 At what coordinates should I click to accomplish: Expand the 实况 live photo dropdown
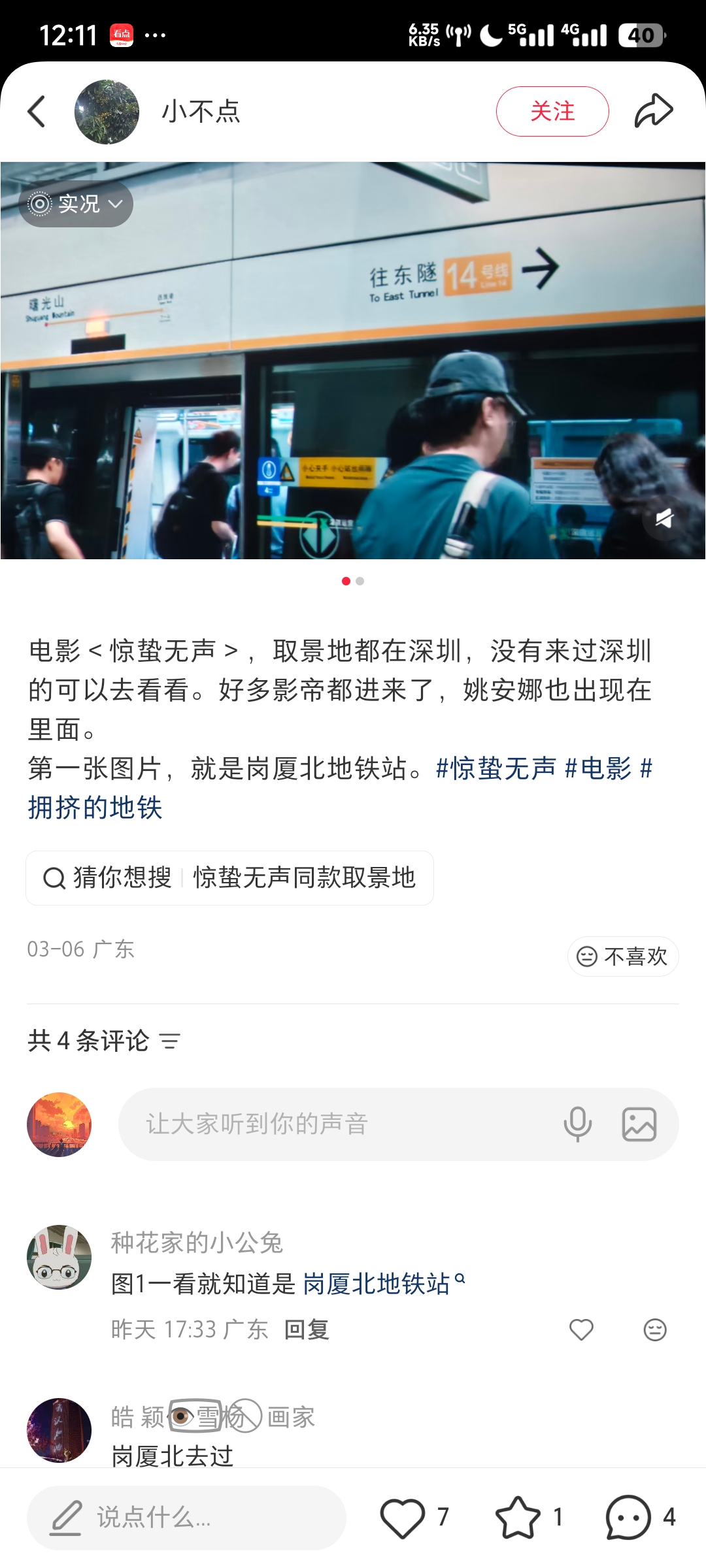76,204
